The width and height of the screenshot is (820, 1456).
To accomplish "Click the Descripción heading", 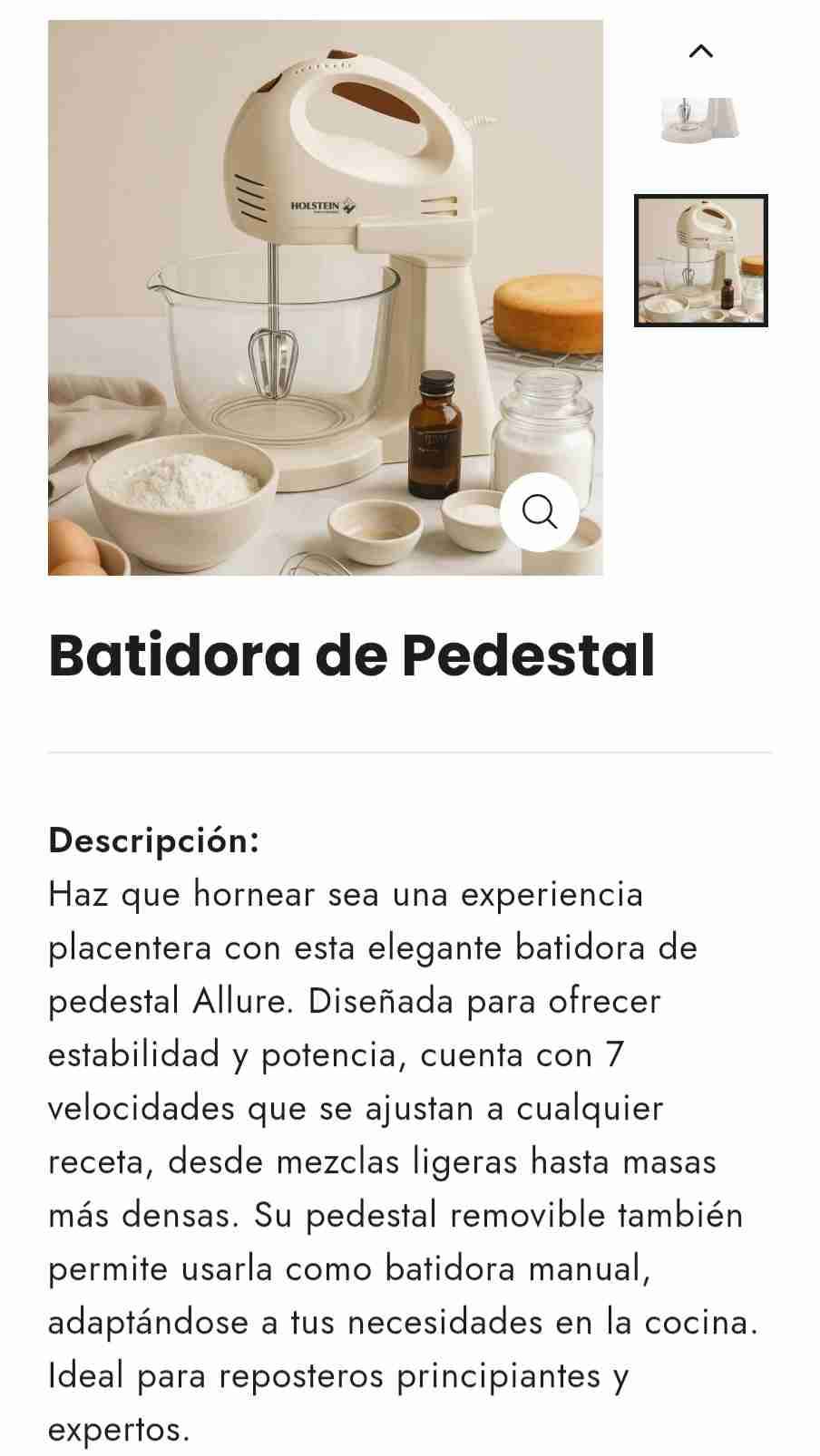I will [154, 841].
